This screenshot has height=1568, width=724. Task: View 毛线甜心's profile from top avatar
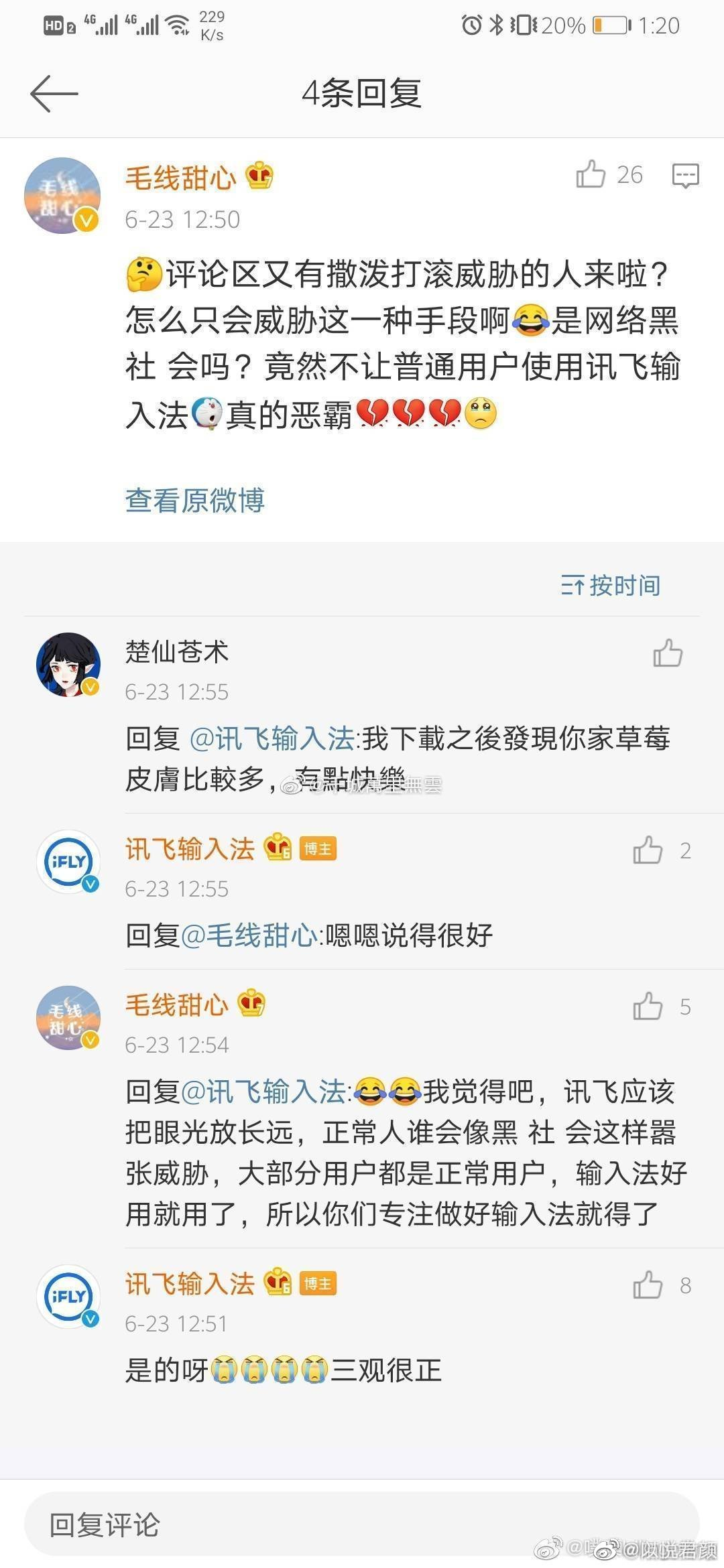[x=62, y=195]
